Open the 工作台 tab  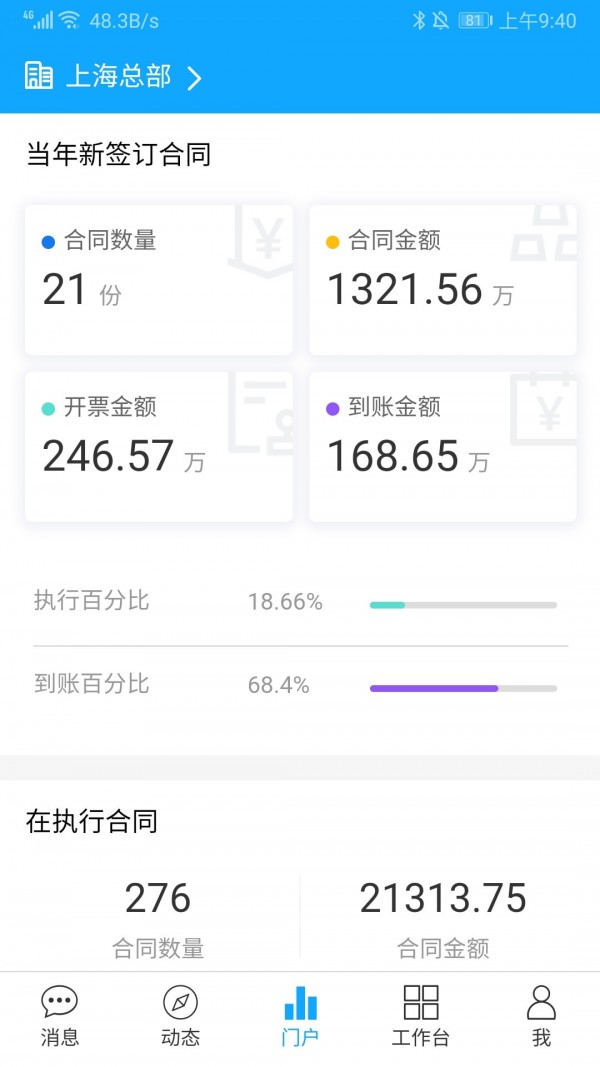[x=421, y=1016]
